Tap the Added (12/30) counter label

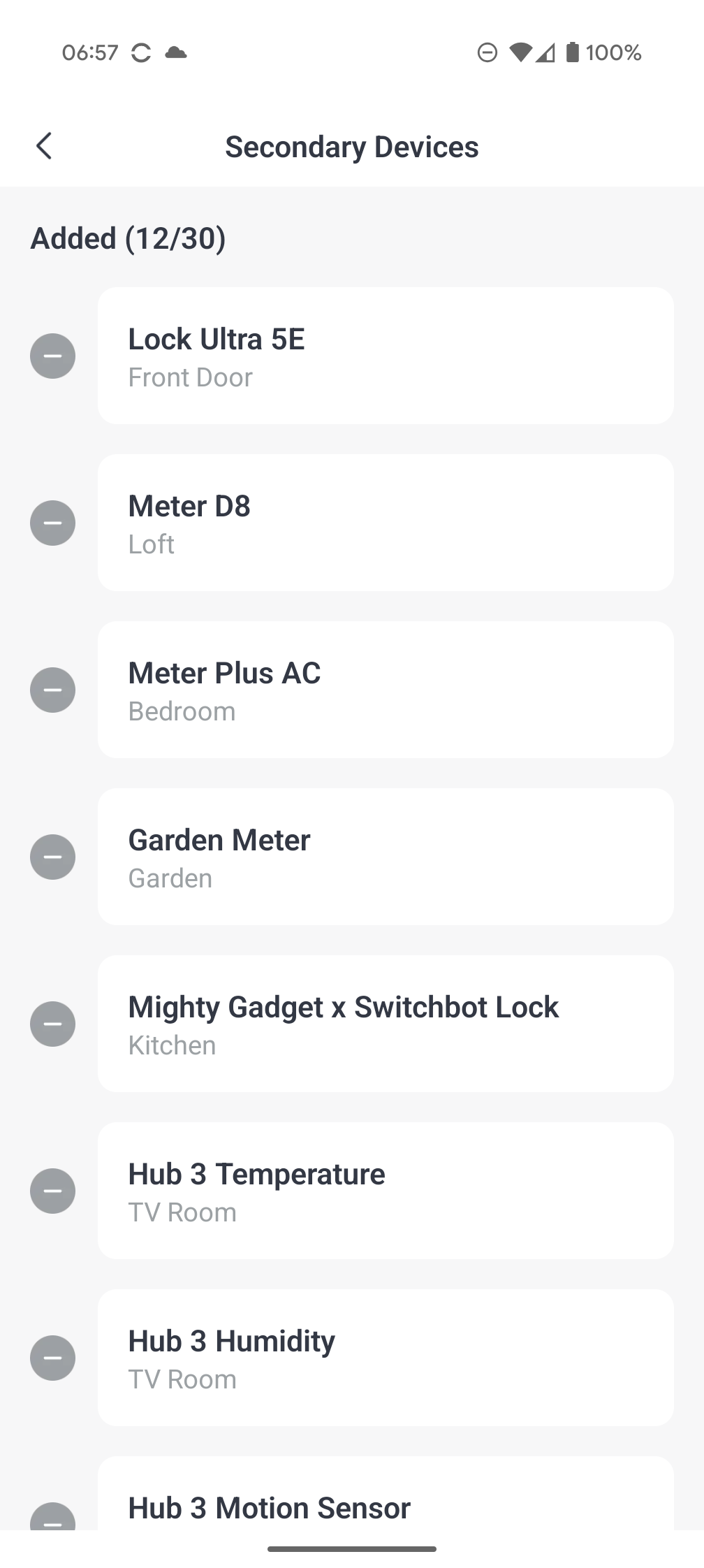coord(128,238)
